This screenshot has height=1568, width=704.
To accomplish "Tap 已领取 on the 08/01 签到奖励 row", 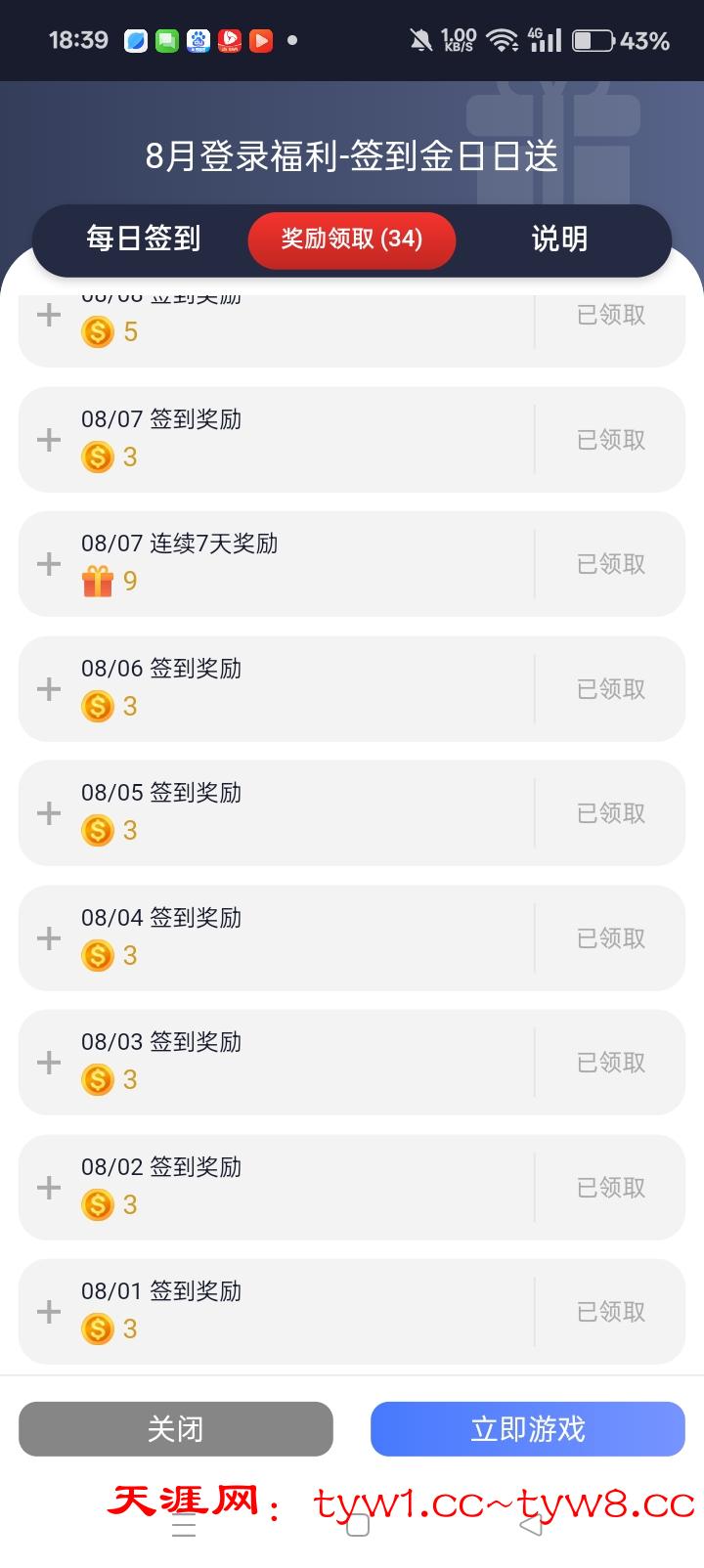I will coord(611,1312).
